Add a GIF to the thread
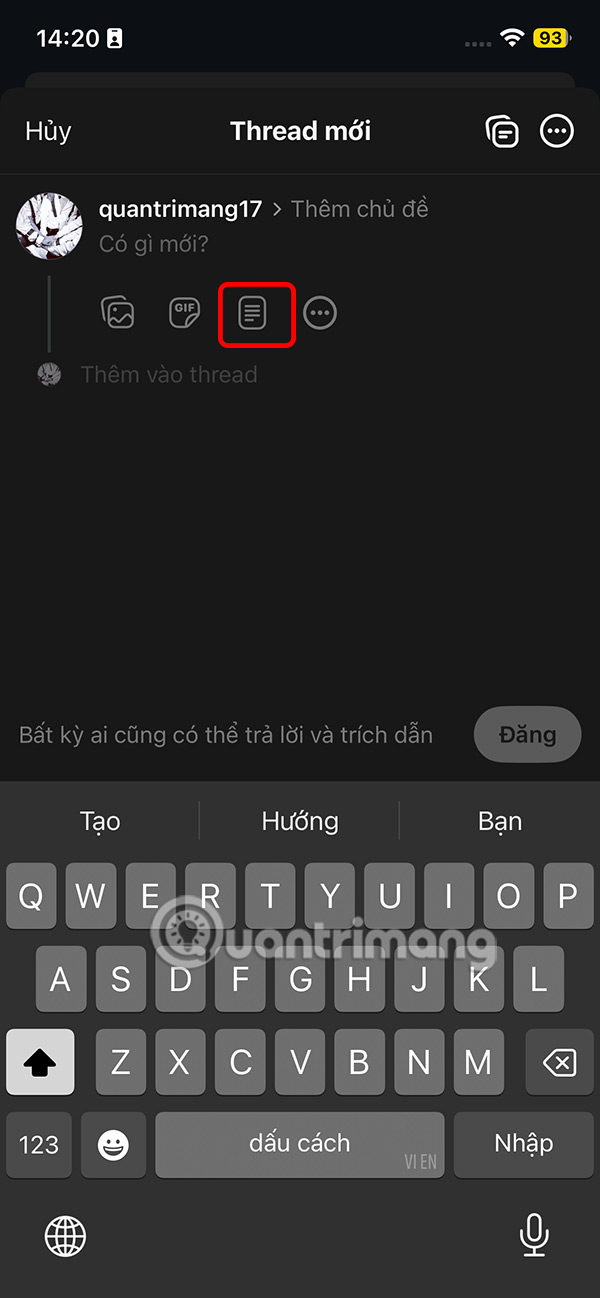600x1298 pixels. pos(185,313)
